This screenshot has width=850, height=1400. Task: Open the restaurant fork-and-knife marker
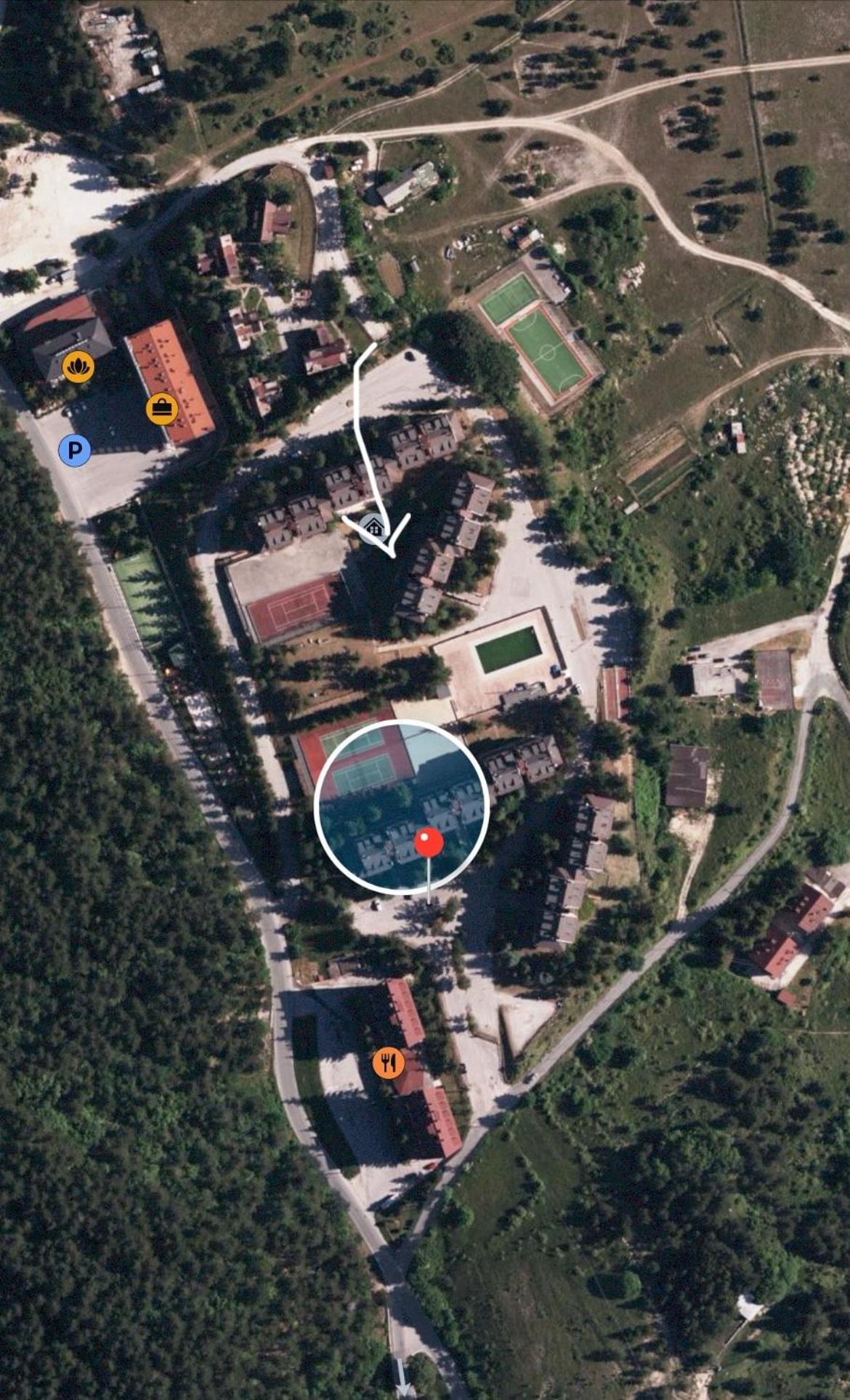pyautogui.click(x=389, y=1063)
